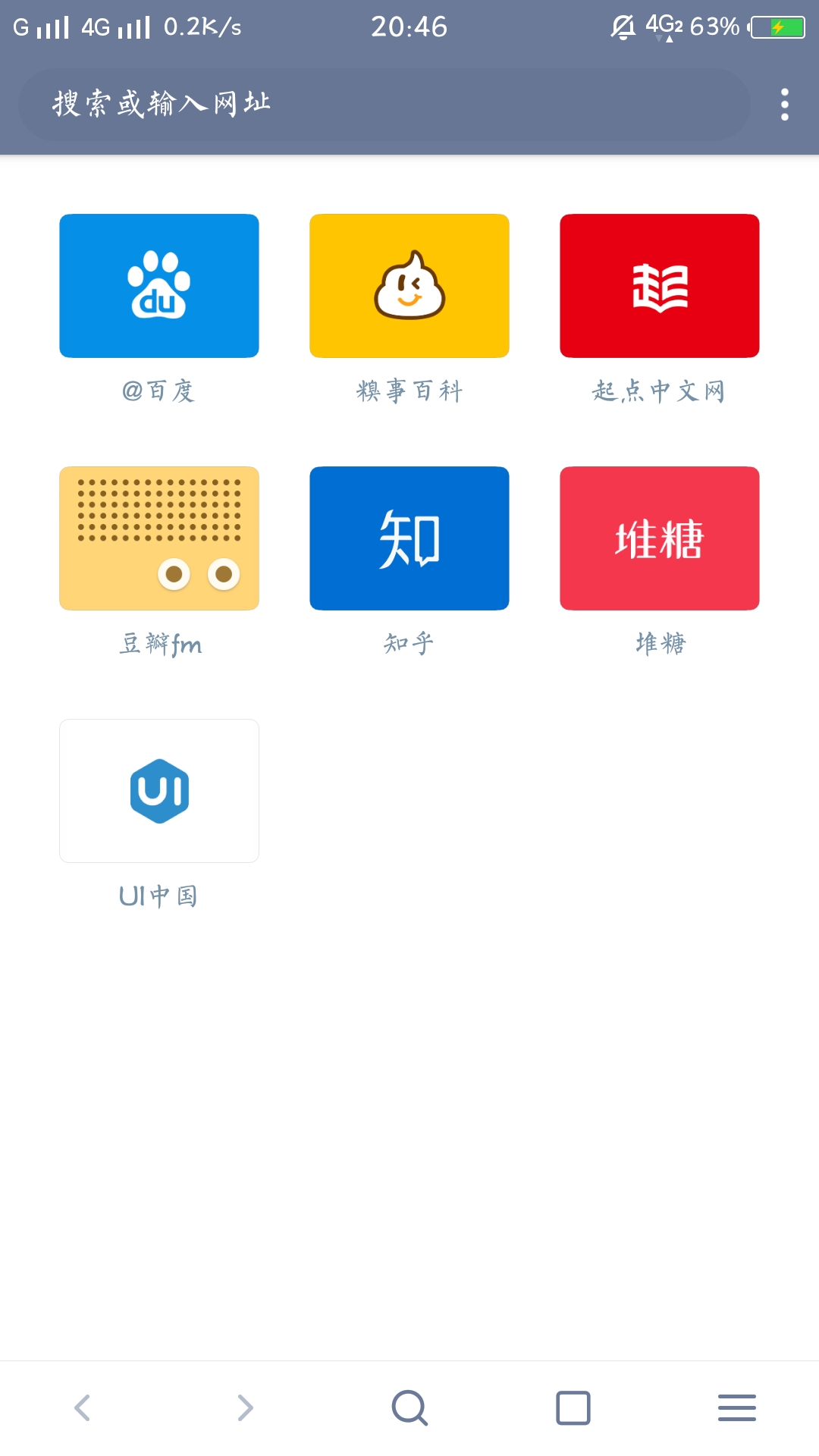Tap the search icon in bottom bar

tap(409, 1407)
